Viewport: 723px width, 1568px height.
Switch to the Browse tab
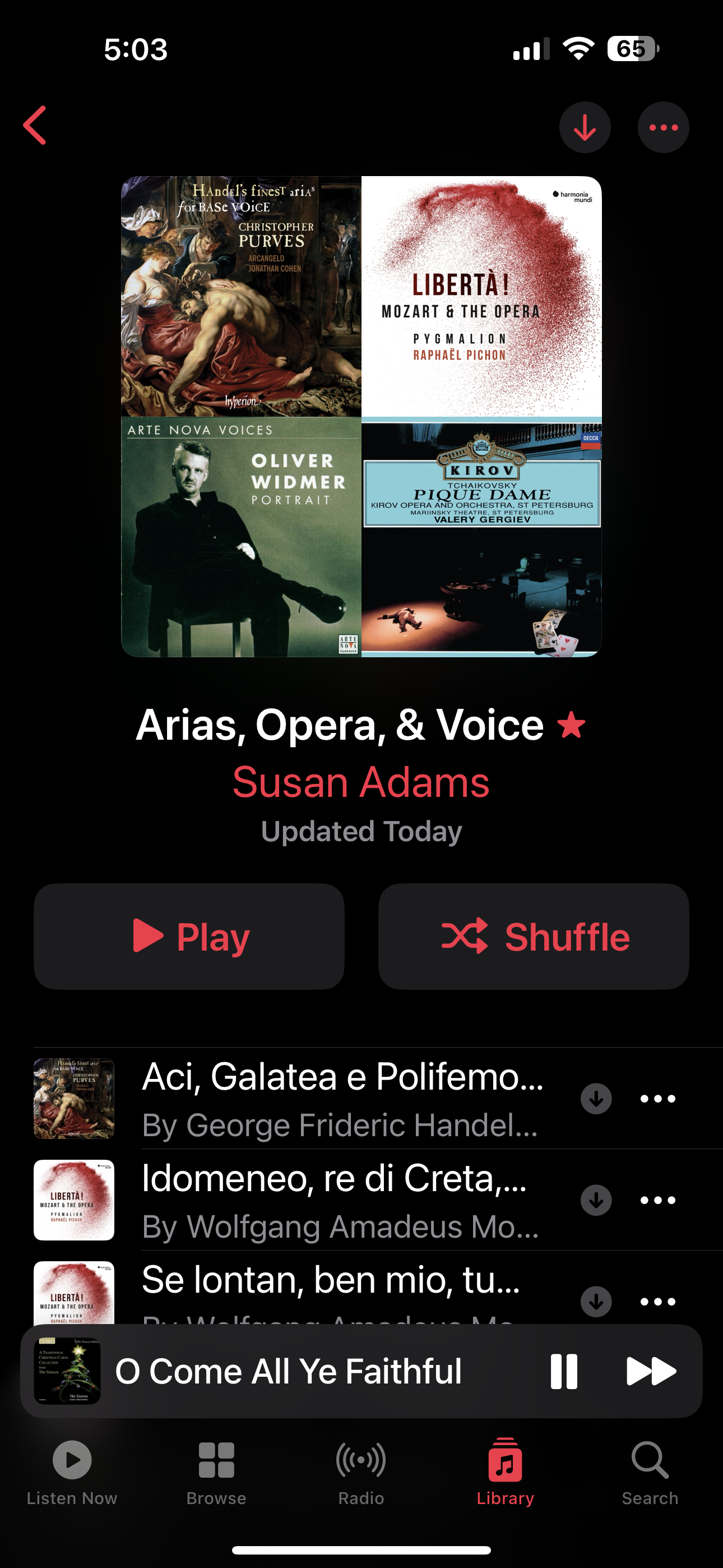(x=216, y=1472)
